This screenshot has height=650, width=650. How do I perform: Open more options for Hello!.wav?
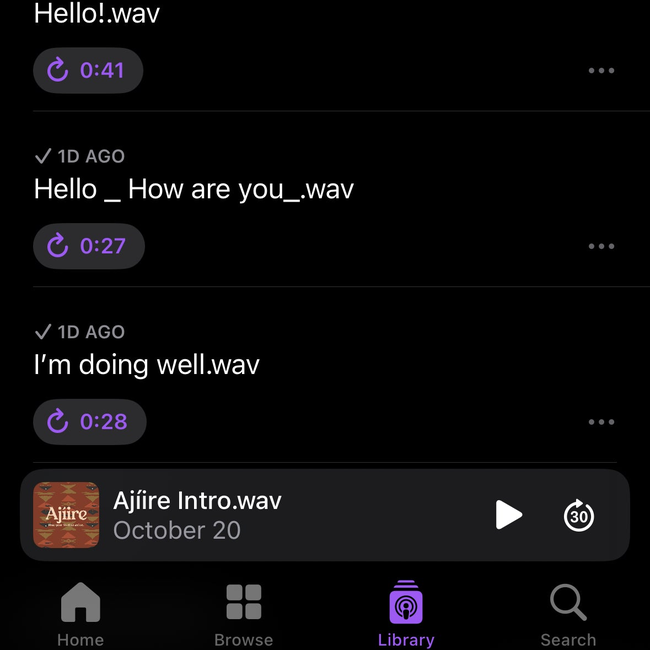pos(601,71)
